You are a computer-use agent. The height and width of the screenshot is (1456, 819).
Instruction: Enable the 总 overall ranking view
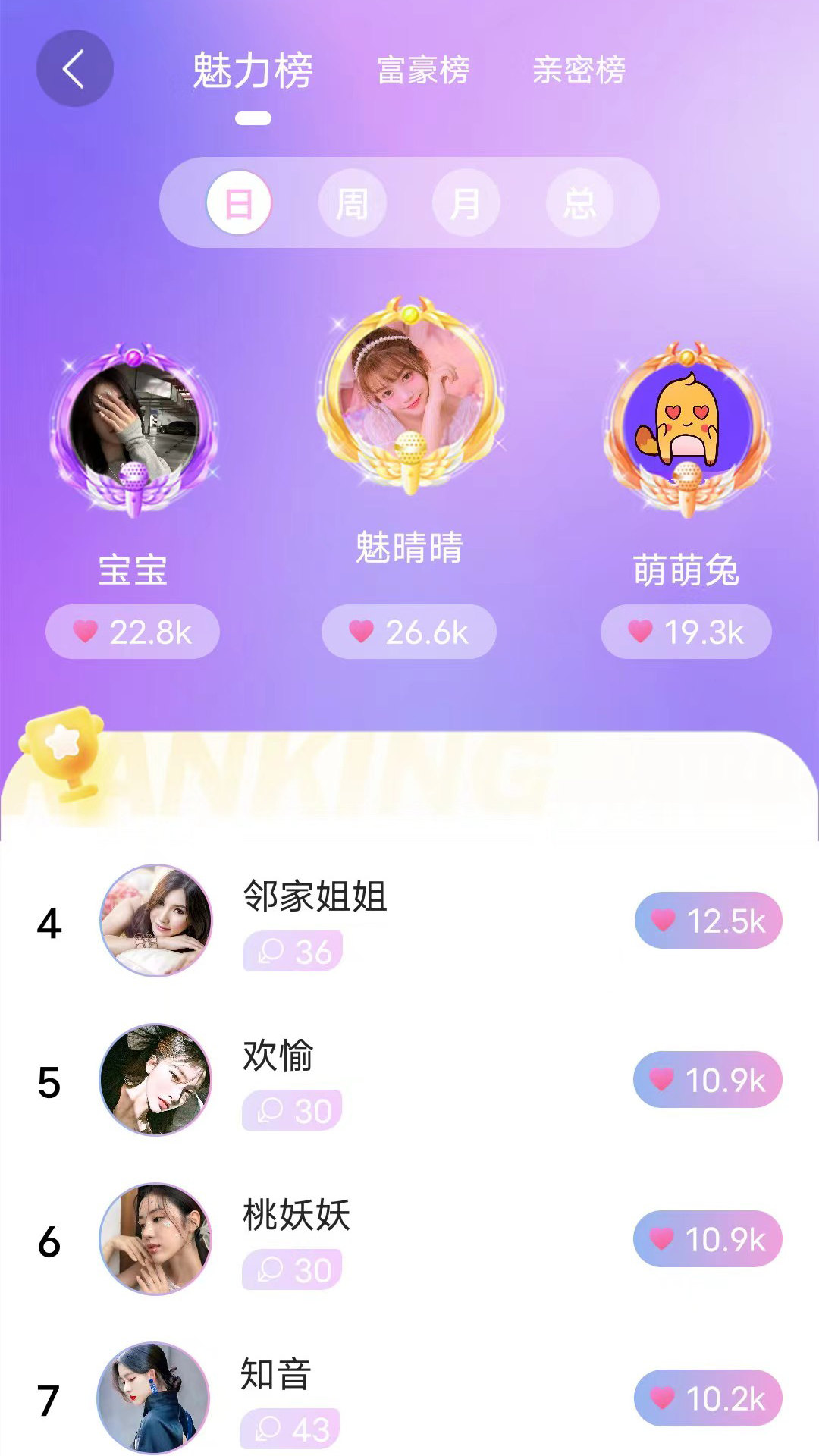click(580, 202)
